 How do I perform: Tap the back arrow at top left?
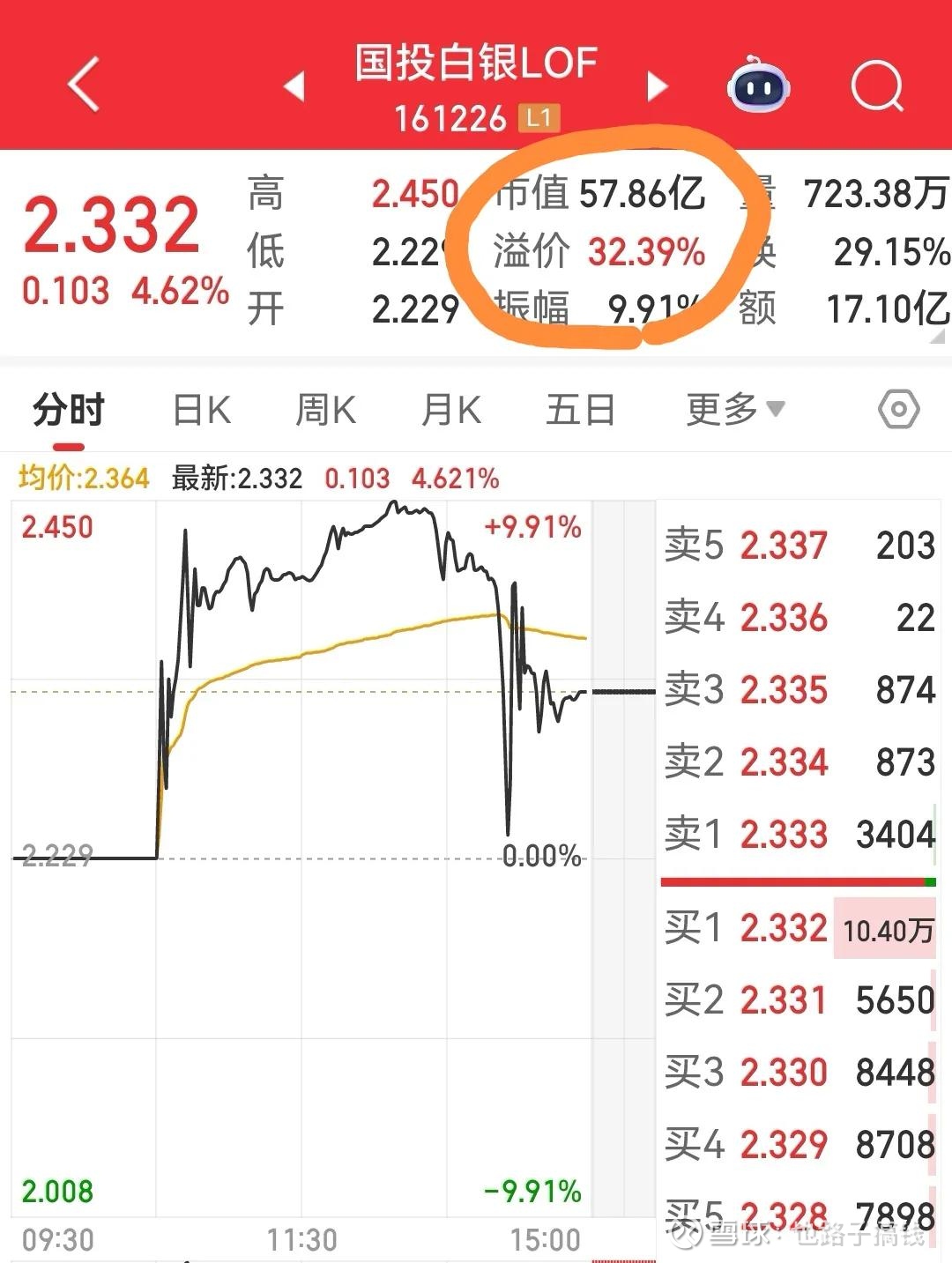tap(81, 85)
